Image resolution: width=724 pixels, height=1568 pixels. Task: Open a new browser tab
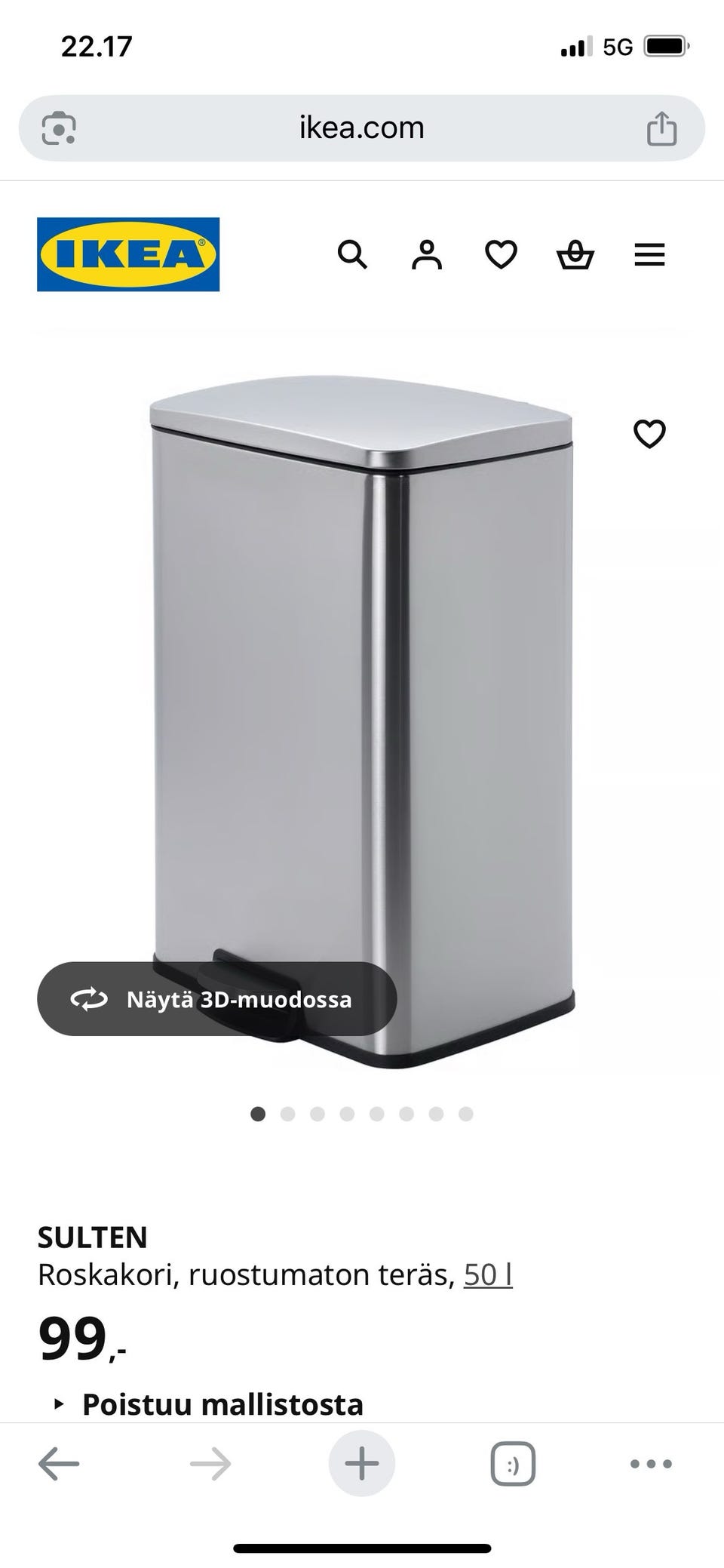click(x=362, y=1464)
